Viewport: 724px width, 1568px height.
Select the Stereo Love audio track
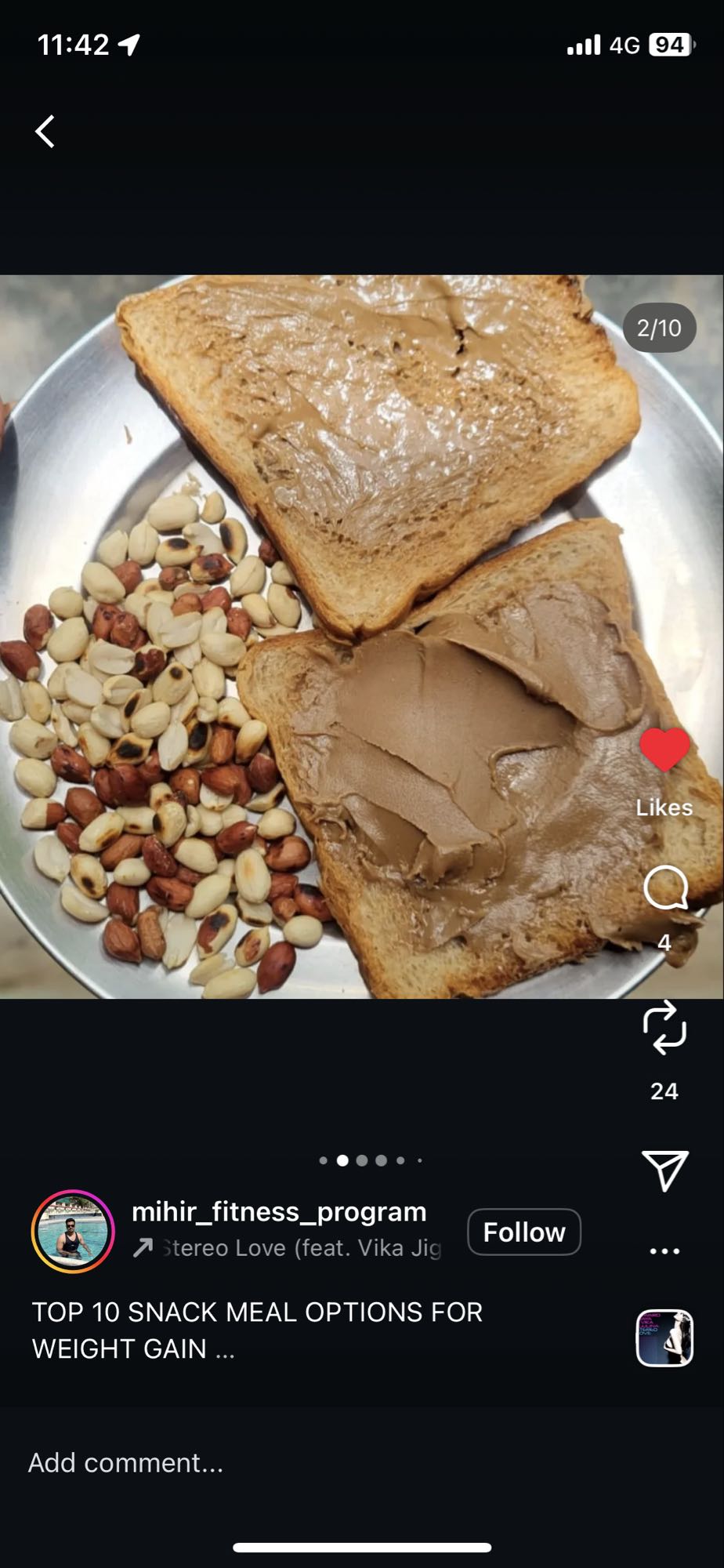(298, 1247)
